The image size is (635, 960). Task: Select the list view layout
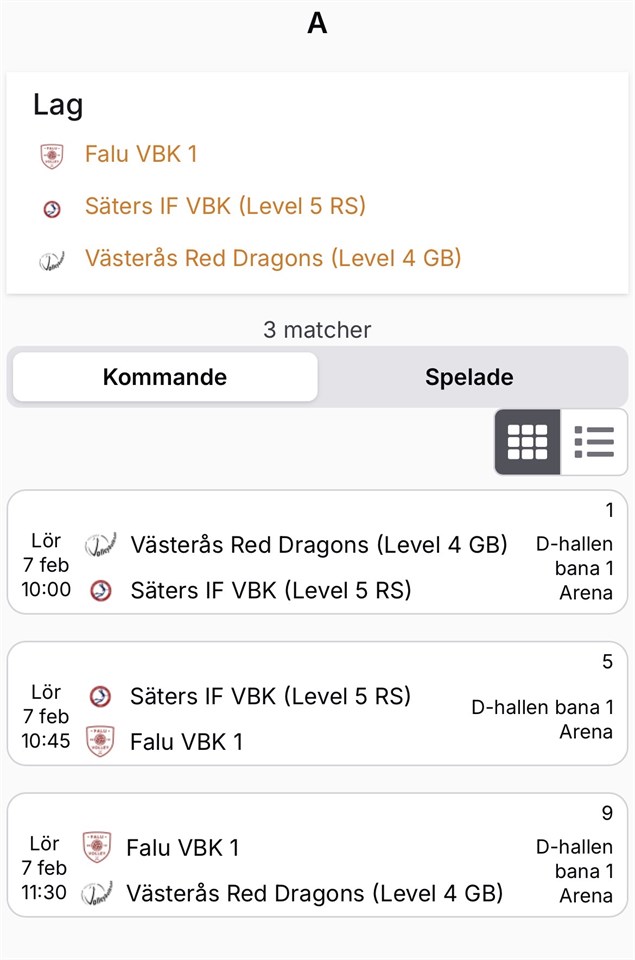click(594, 441)
